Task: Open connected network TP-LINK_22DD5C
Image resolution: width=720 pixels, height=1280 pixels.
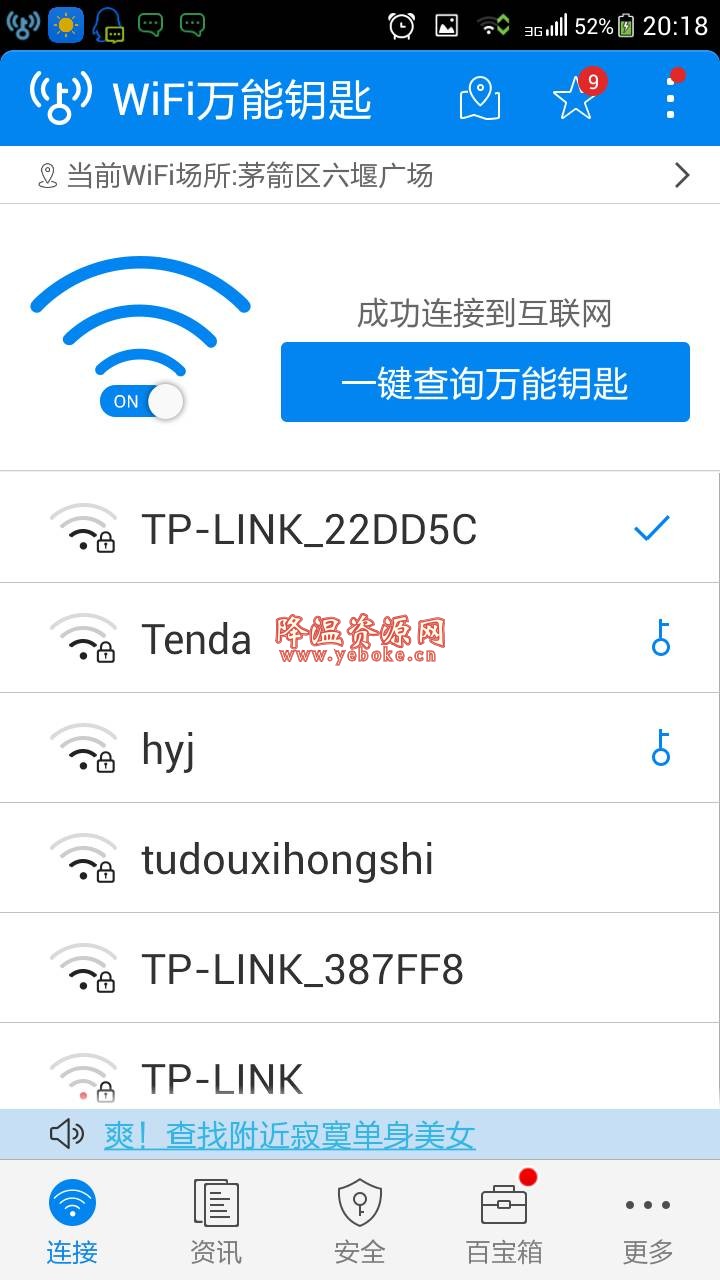Action: click(360, 528)
